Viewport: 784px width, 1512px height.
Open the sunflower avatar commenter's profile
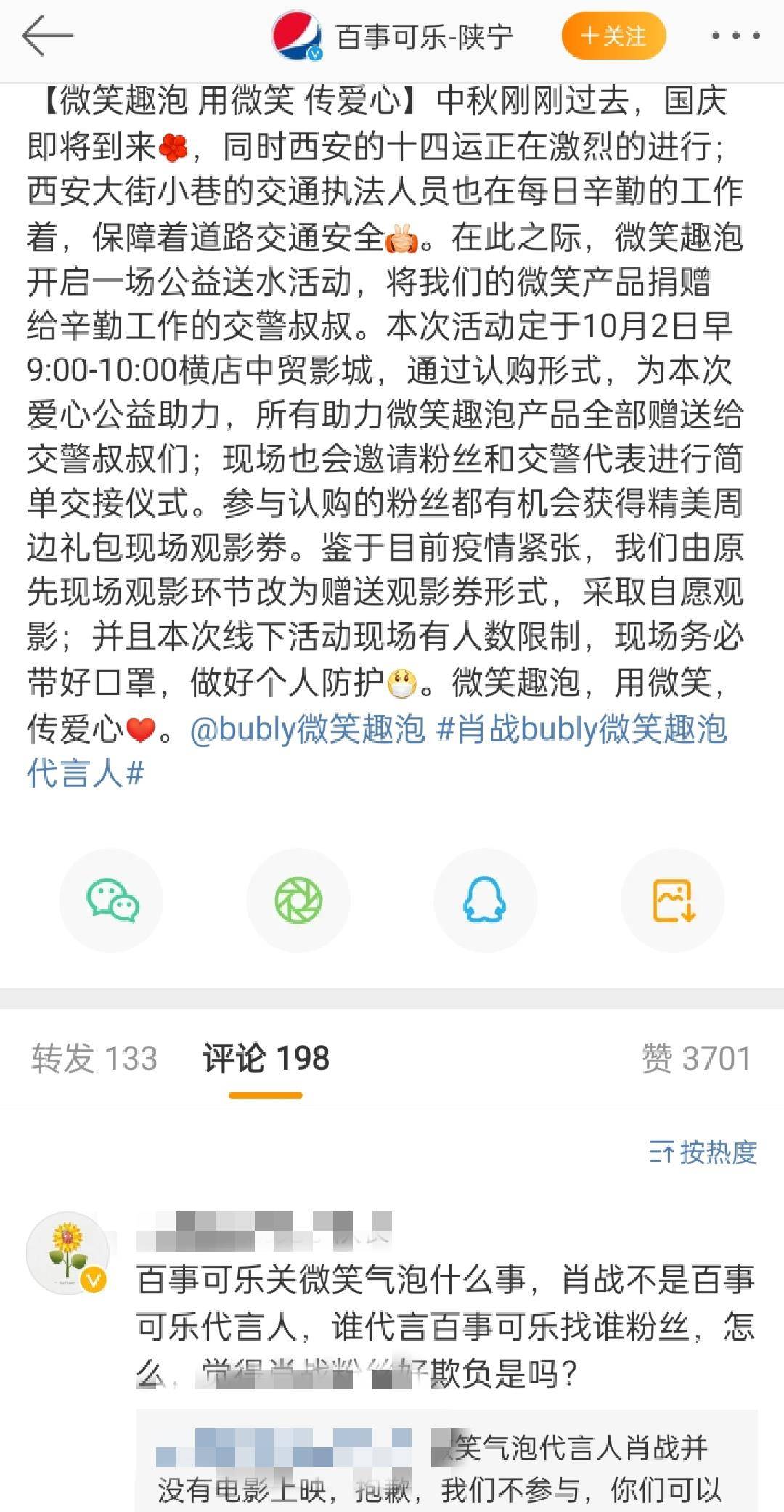[68, 1252]
